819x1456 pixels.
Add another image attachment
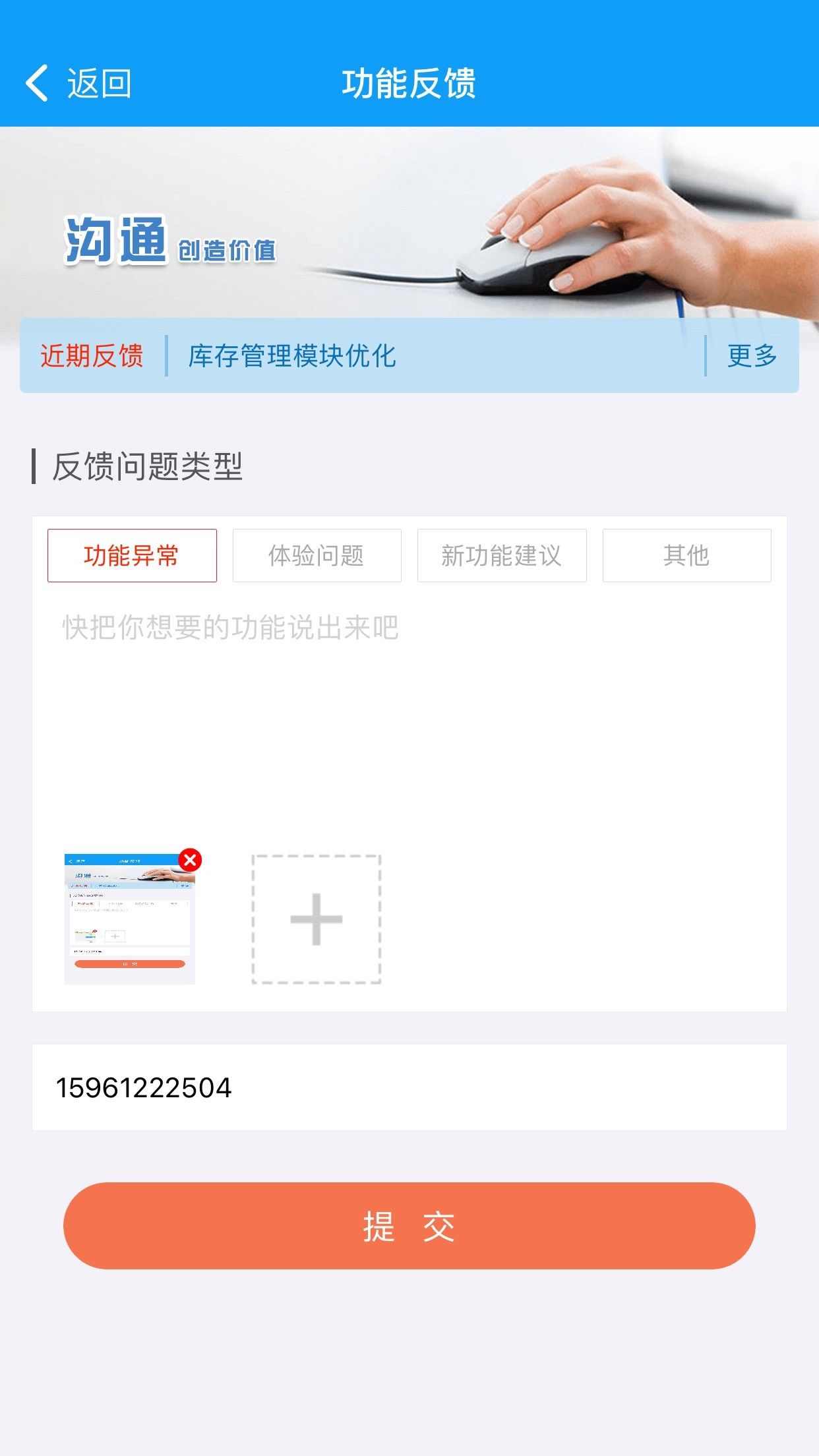[317, 919]
